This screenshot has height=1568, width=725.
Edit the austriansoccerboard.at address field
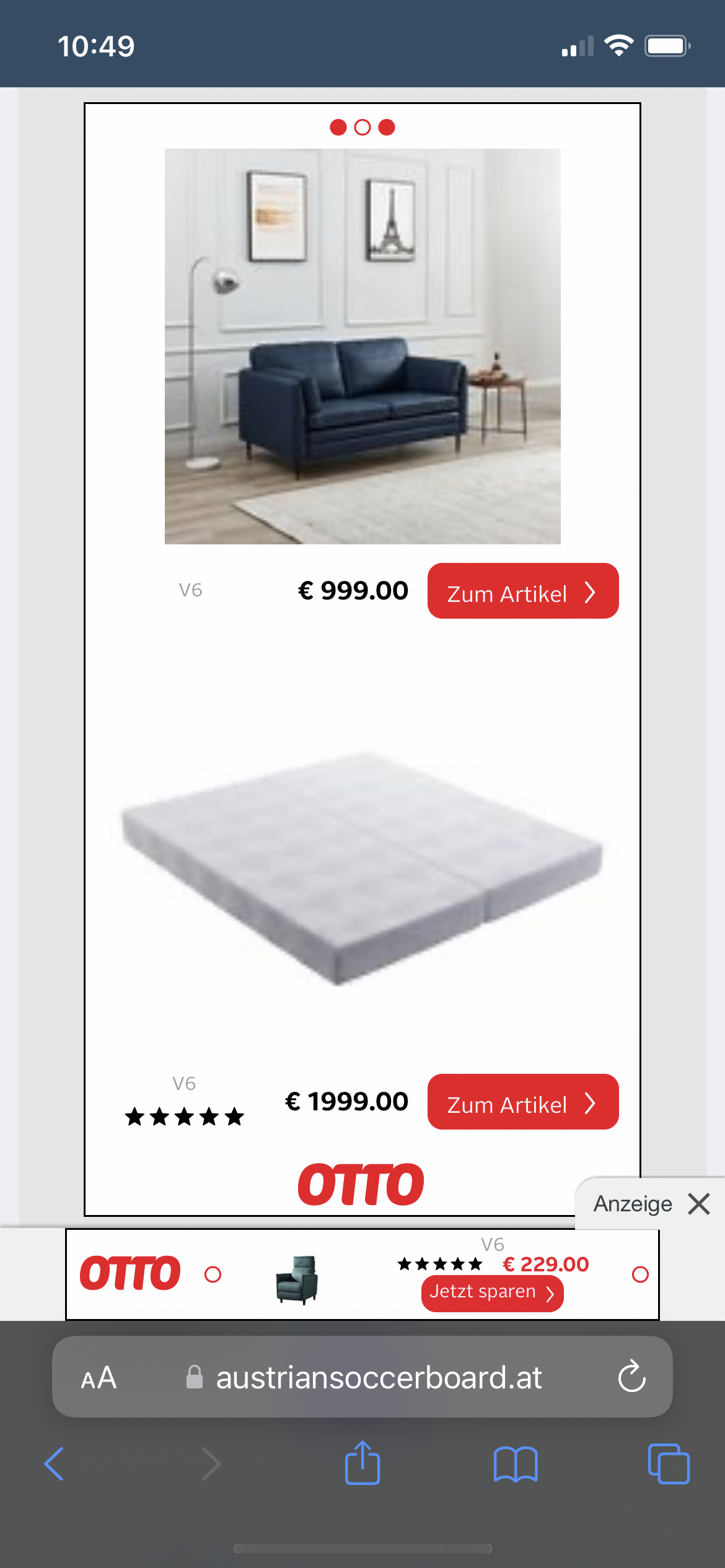click(362, 1377)
